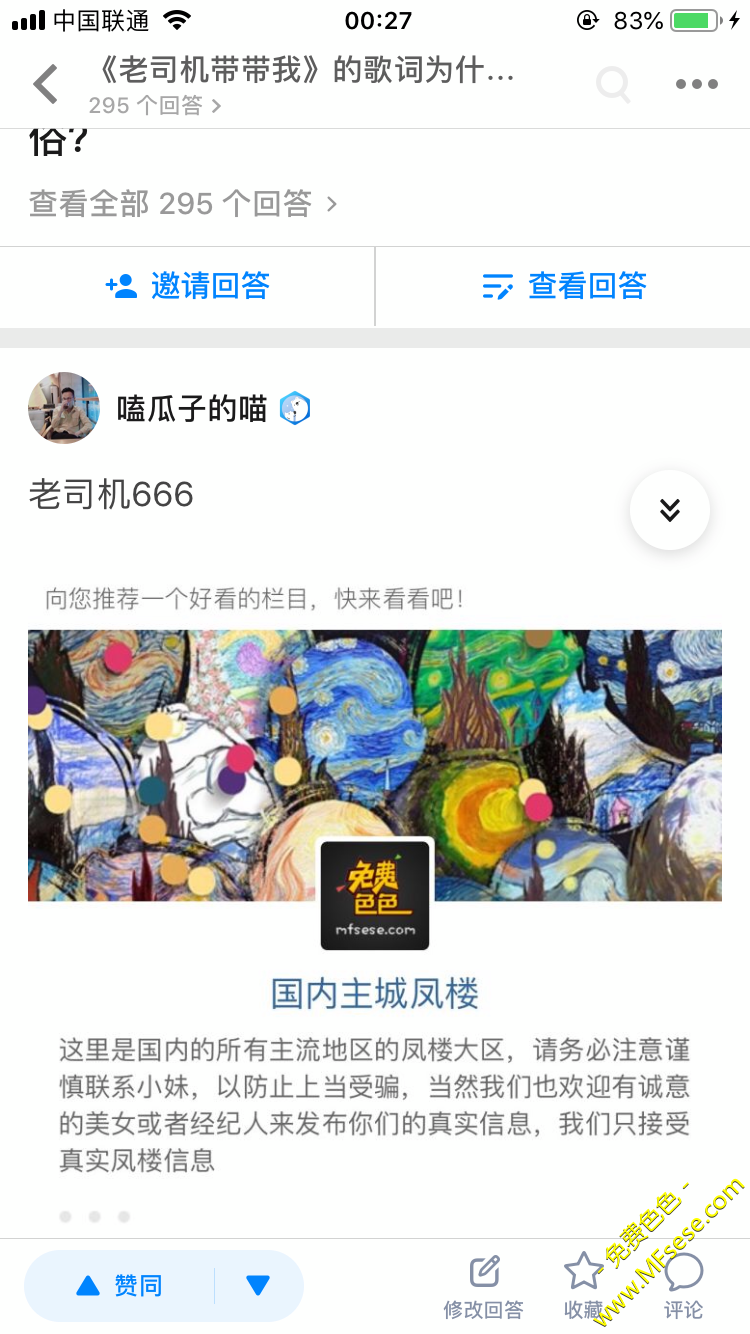Open 嗑瓜子的喵 author profile

click(191, 408)
